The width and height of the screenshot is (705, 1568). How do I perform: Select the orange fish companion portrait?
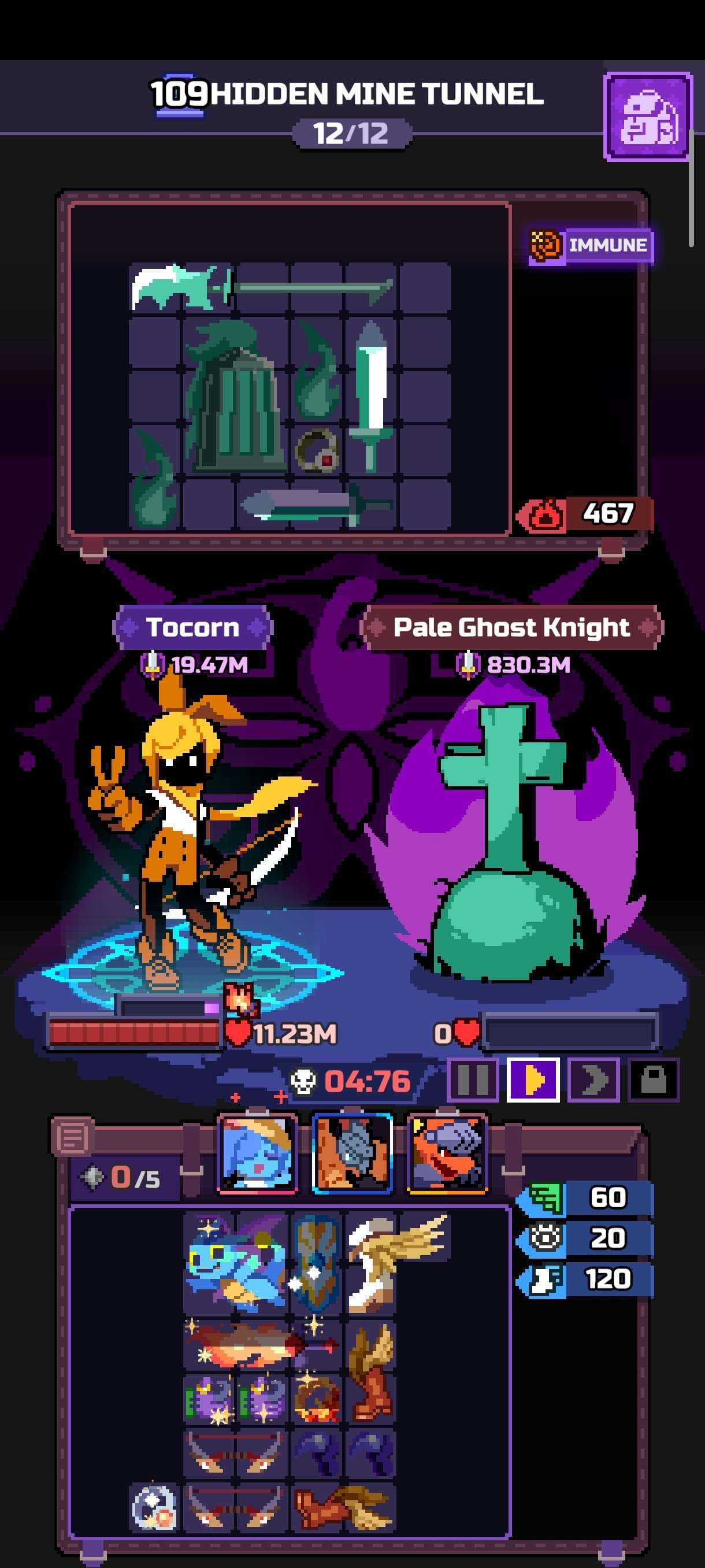(x=447, y=1152)
